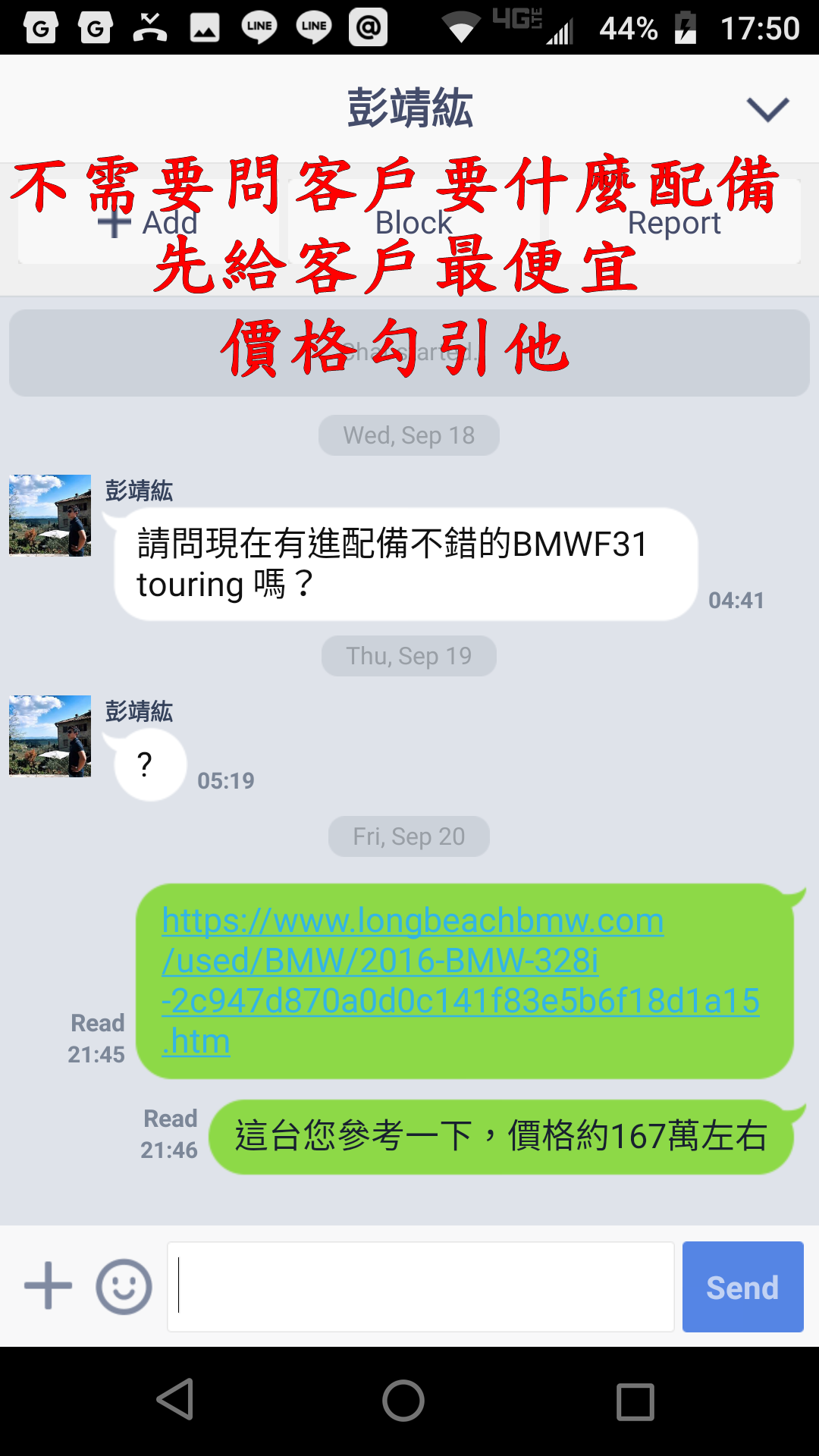Open the longbeachbmw.com link

(460, 981)
